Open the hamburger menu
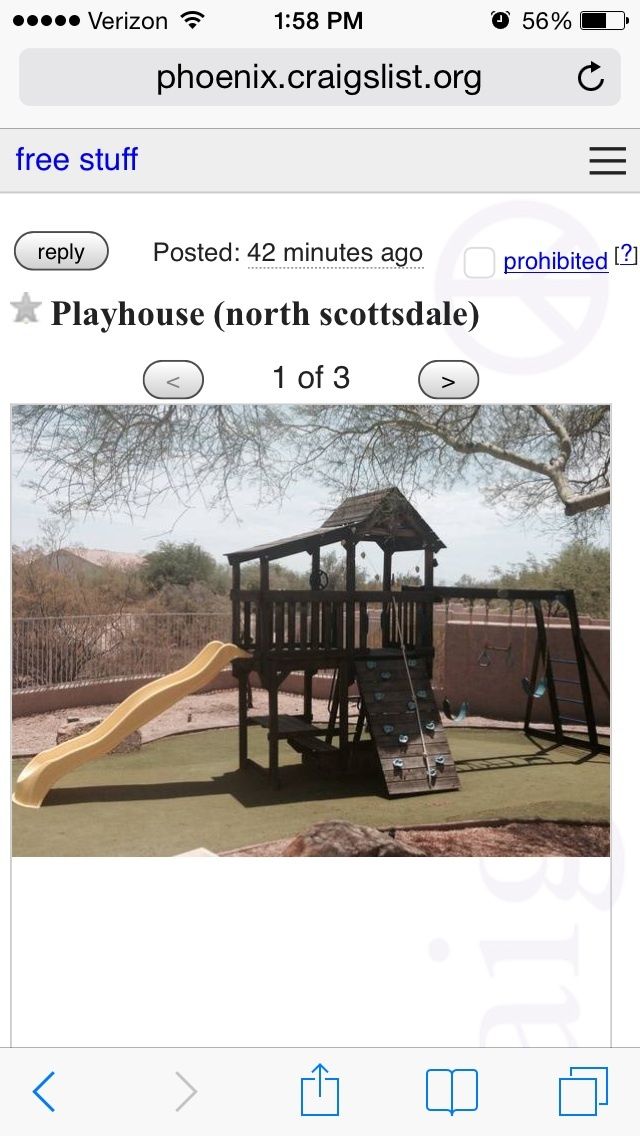Viewport: 640px width, 1136px height. tap(607, 160)
